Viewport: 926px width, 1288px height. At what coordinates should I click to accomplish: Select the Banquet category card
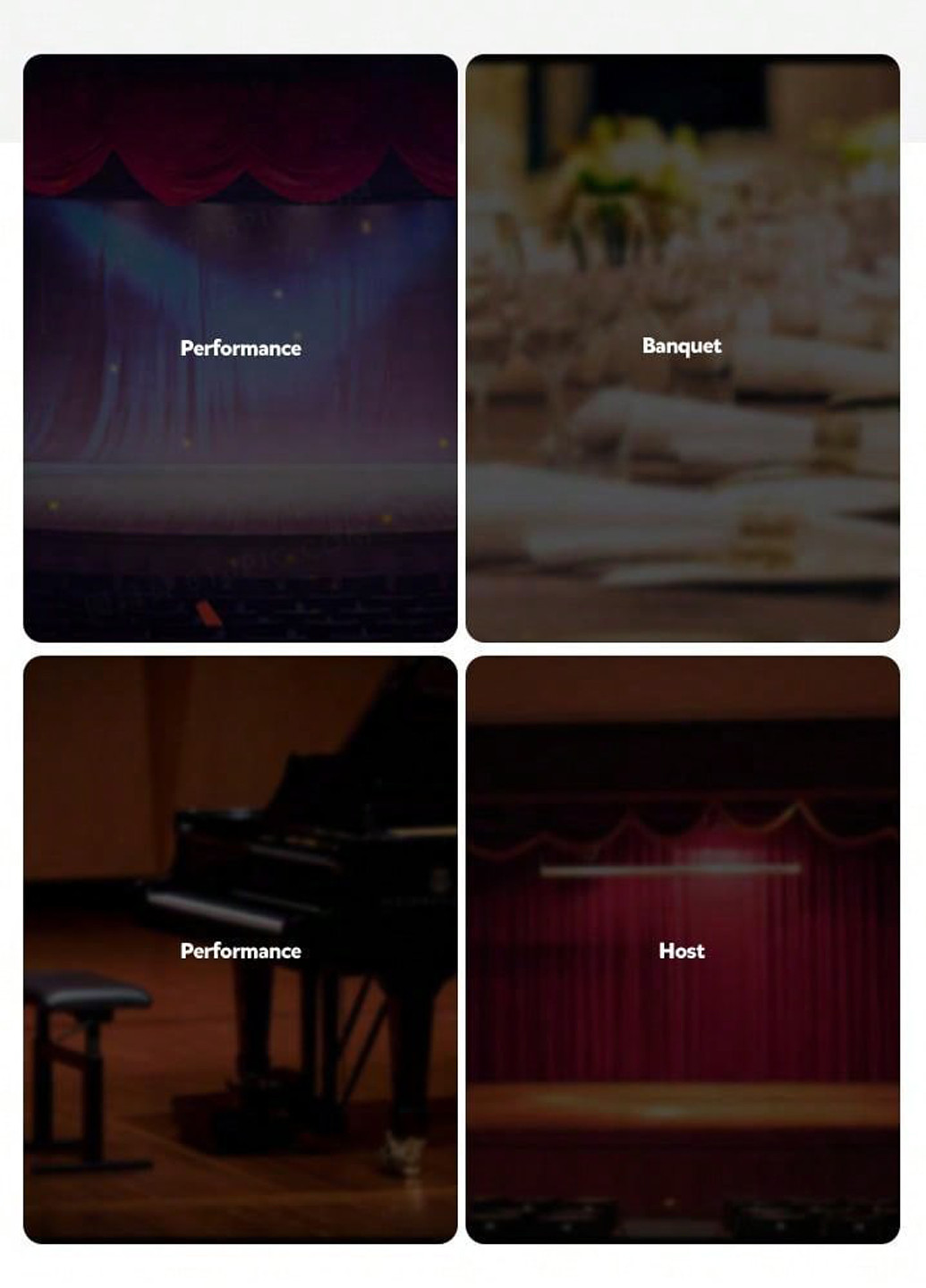tap(682, 348)
